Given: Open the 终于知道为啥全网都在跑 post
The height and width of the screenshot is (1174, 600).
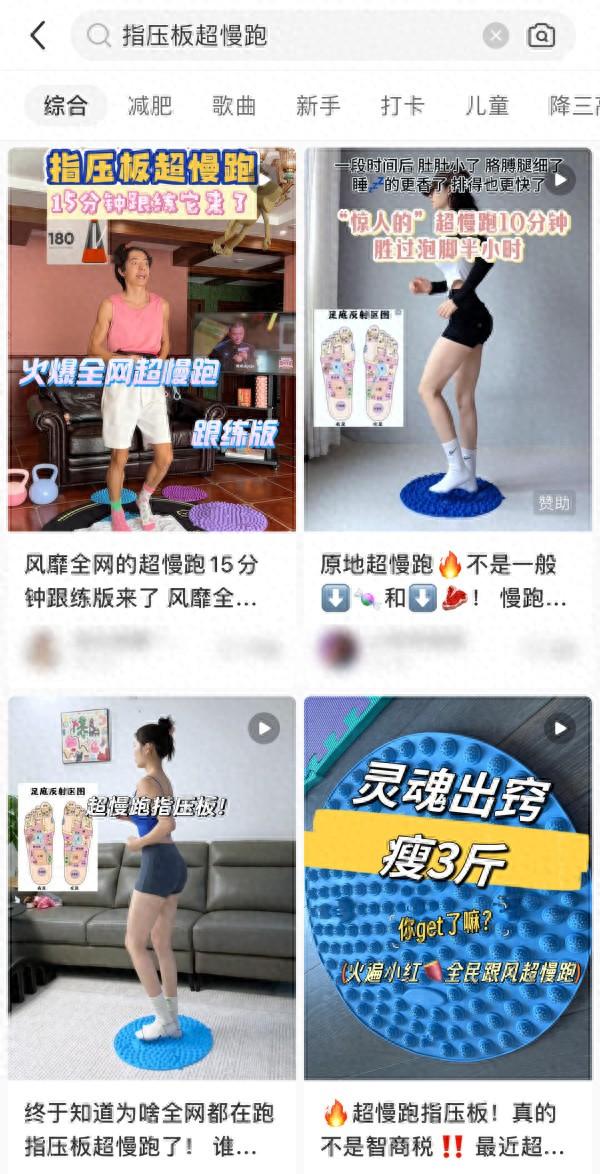Looking at the screenshot, I should (x=152, y=890).
